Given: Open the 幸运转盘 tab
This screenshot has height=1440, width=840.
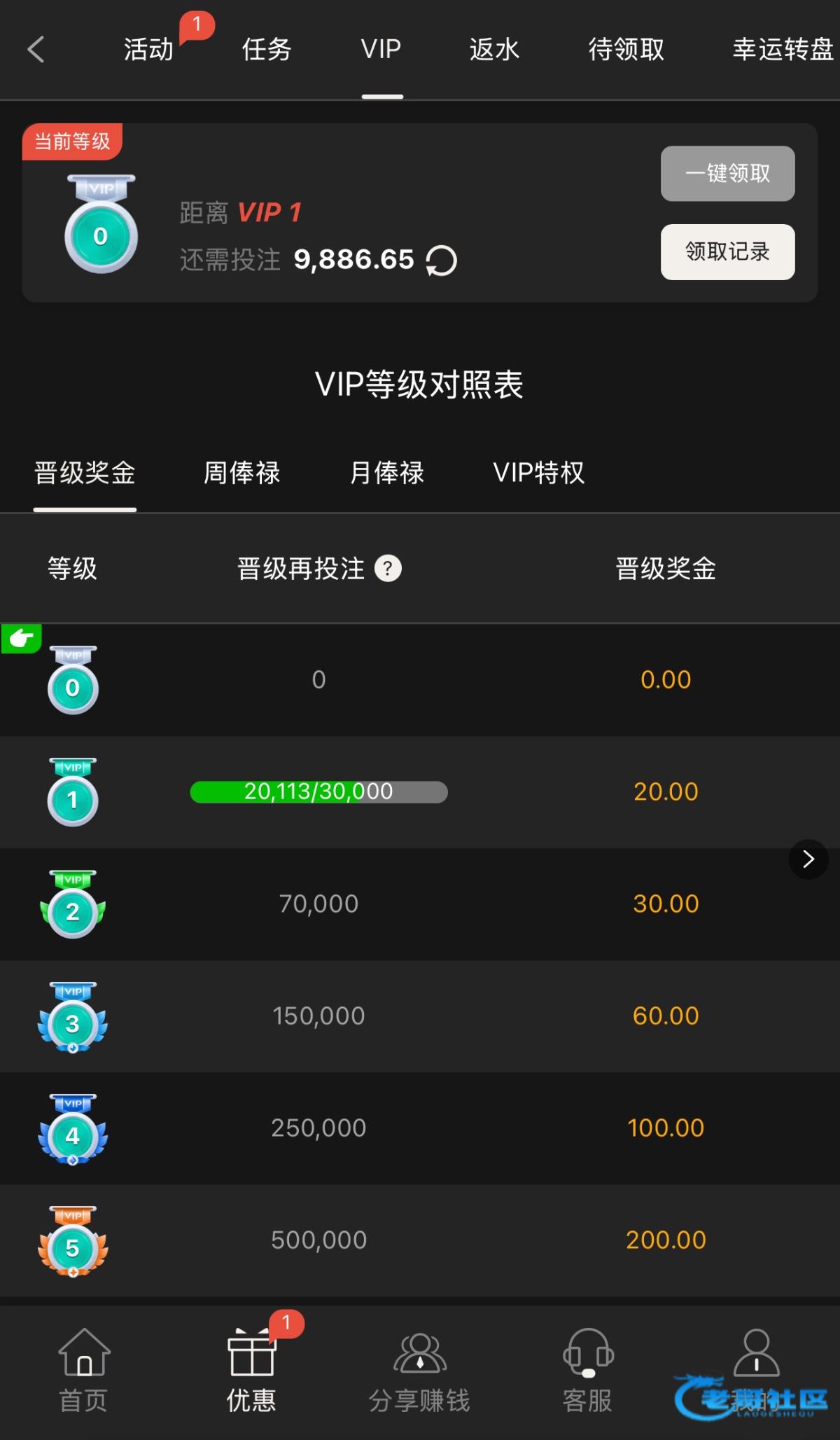Looking at the screenshot, I should coord(783,49).
